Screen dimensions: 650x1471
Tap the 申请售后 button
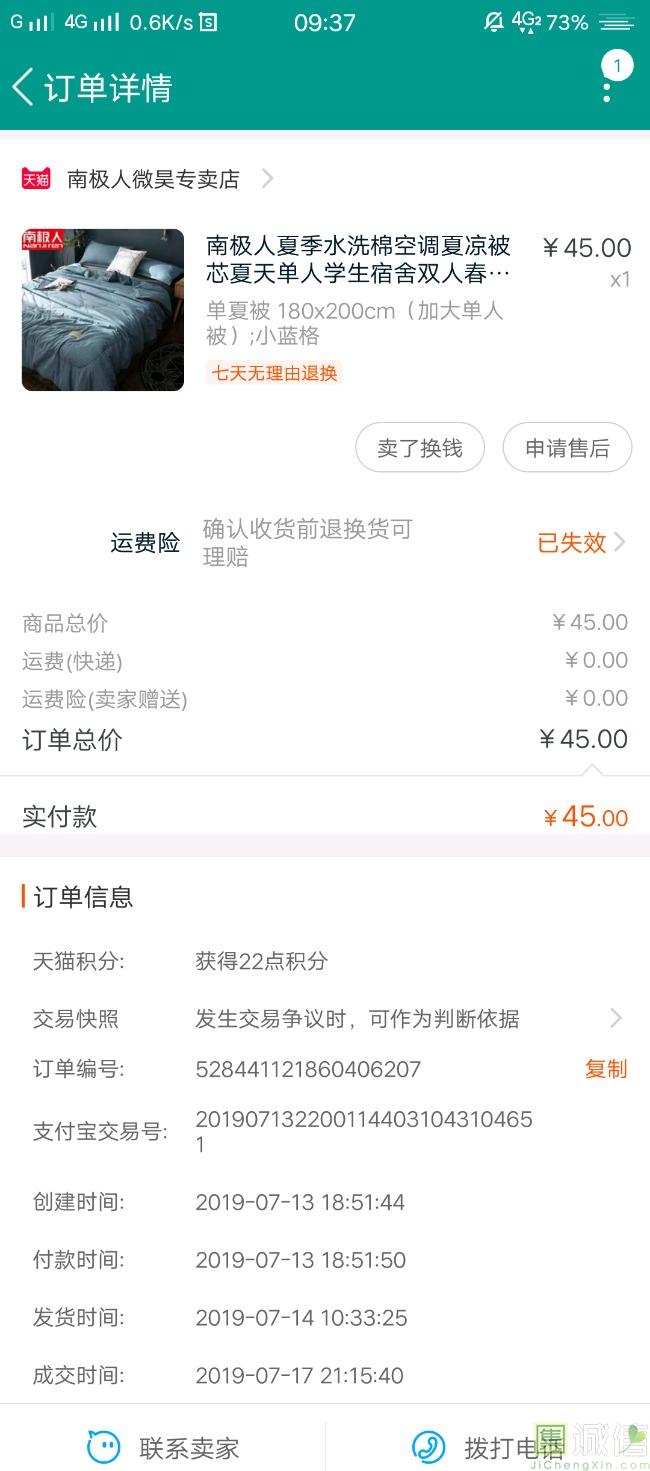[x=567, y=448]
